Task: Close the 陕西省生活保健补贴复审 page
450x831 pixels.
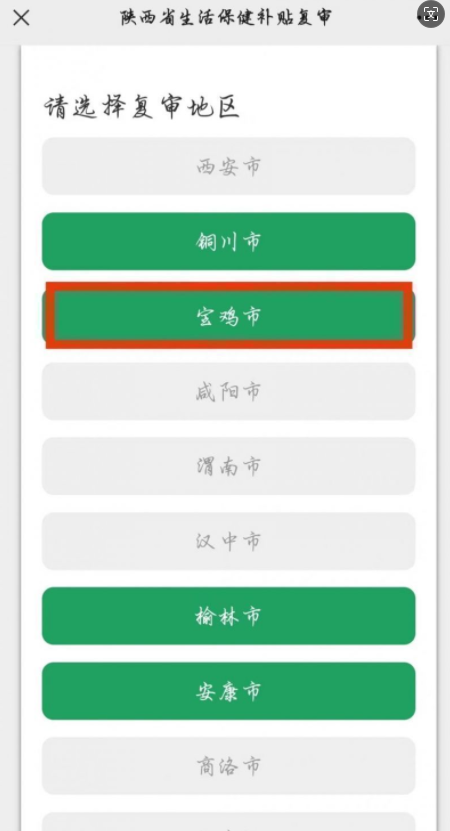Action: pos(21,18)
